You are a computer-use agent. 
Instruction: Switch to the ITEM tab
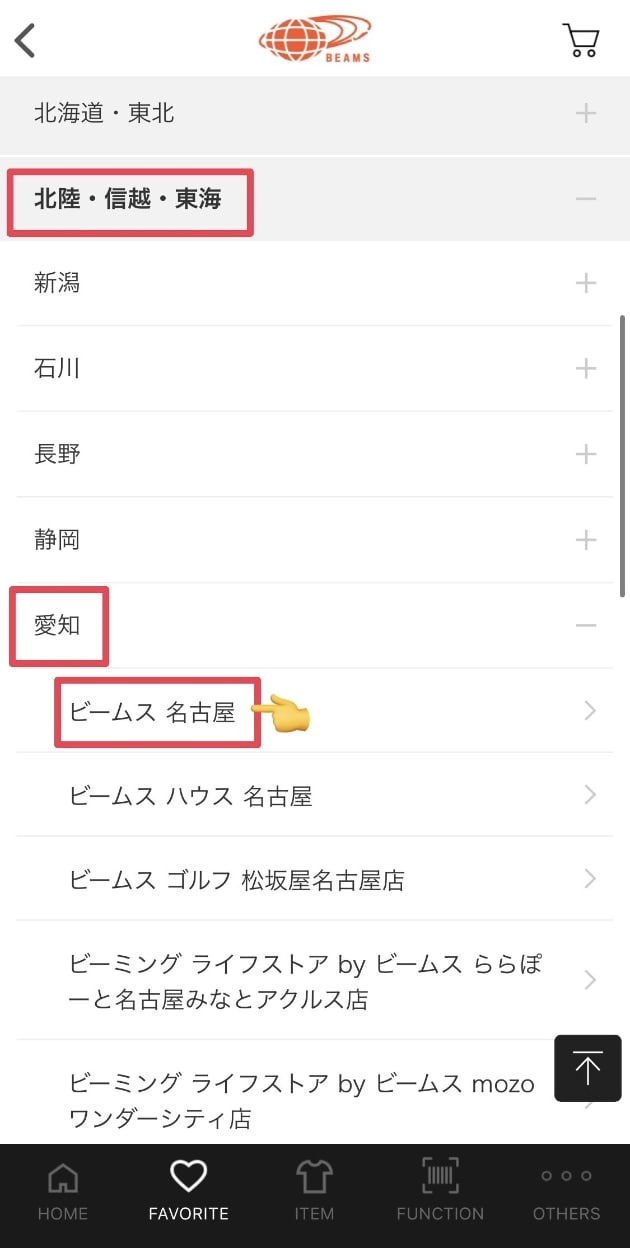[x=314, y=1192]
